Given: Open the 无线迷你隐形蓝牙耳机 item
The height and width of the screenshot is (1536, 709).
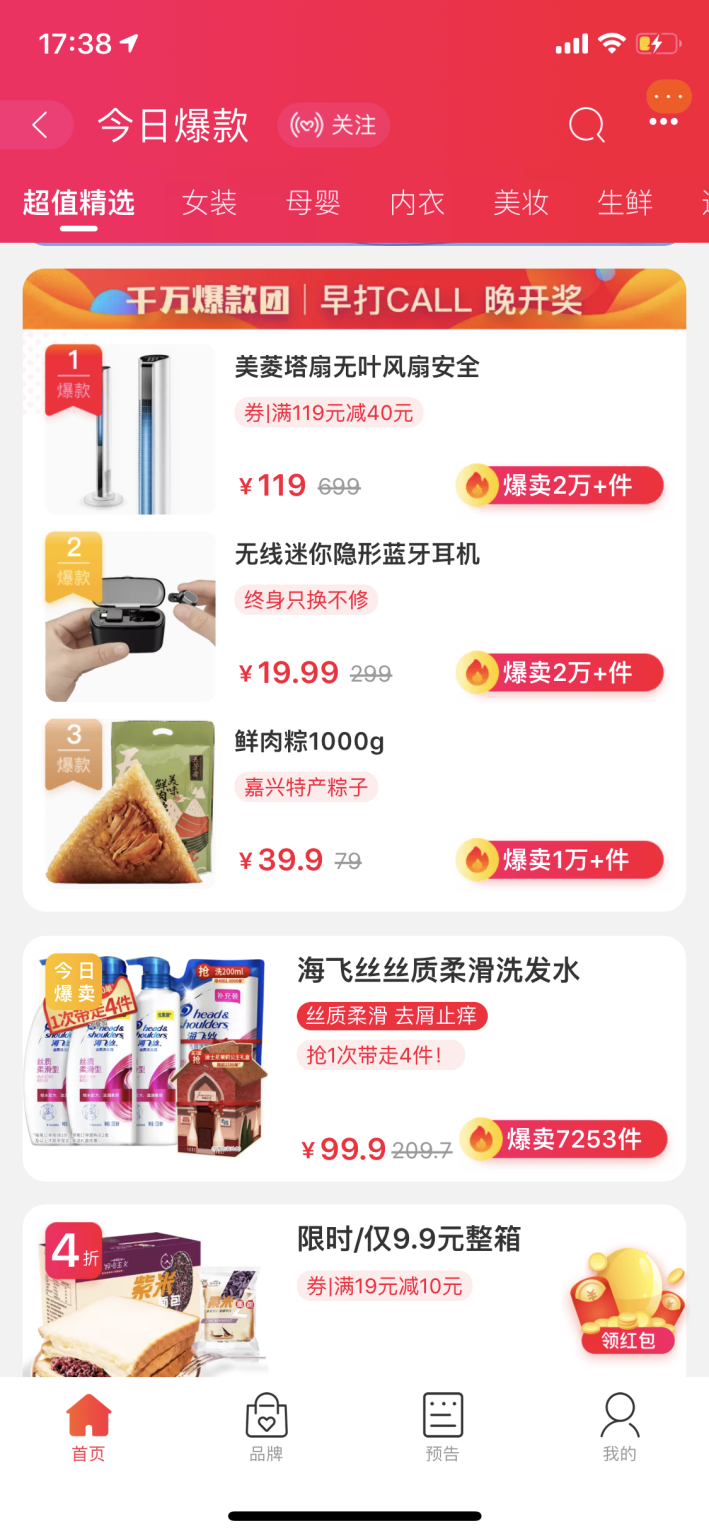Looking at the screenshot, I should click(x=355, y=616).
